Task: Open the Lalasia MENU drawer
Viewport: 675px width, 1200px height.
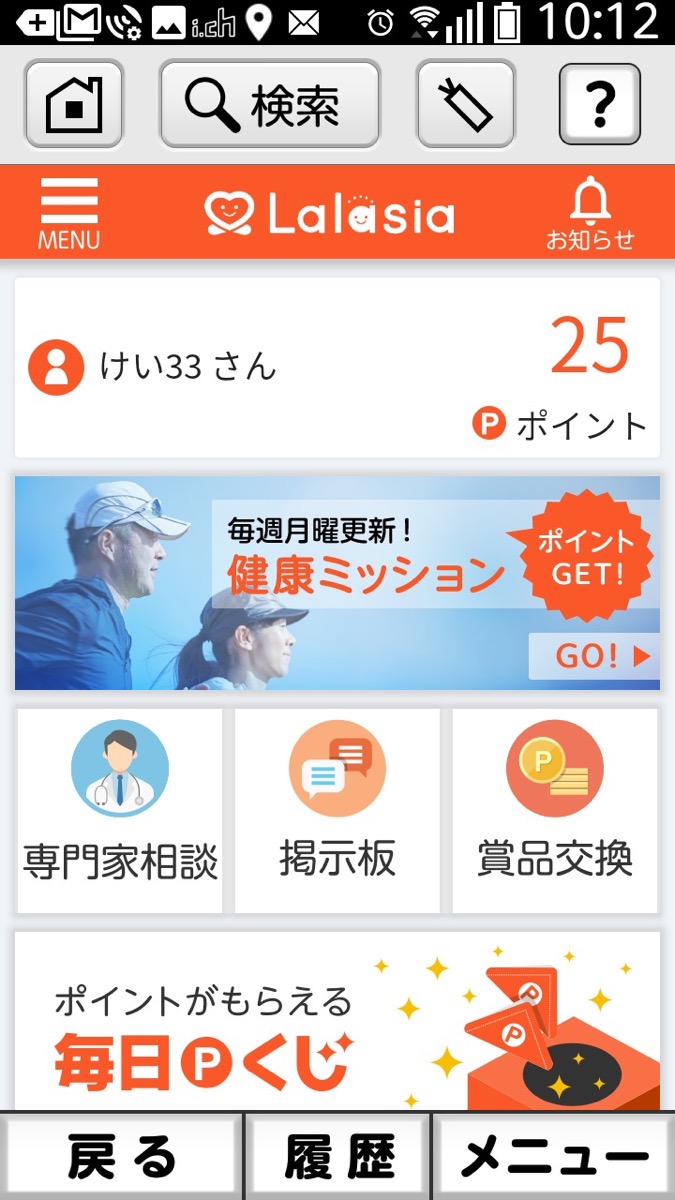Action: [x=69, y=212]
